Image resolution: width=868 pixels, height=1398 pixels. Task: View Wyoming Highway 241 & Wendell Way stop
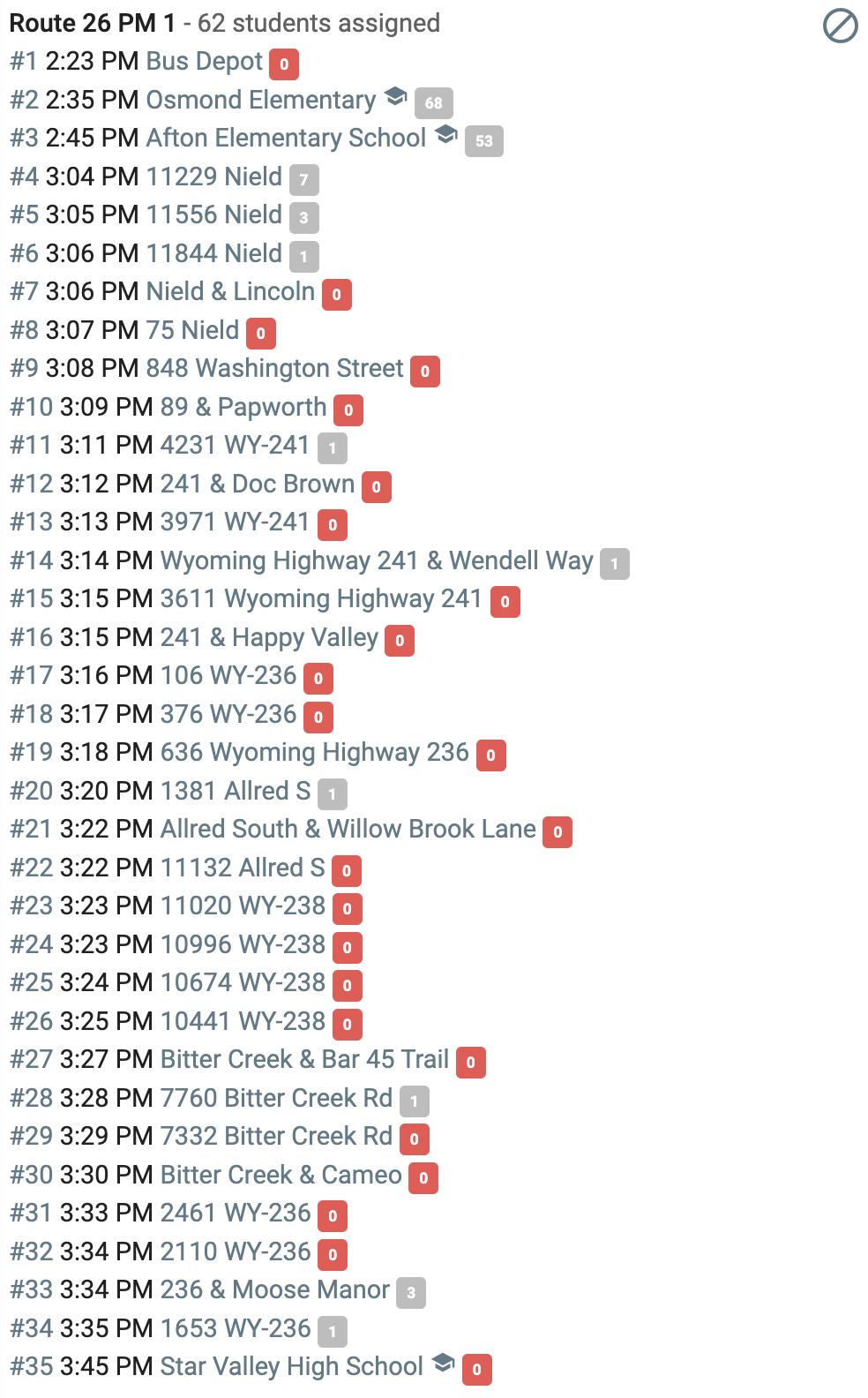(377, 560)
